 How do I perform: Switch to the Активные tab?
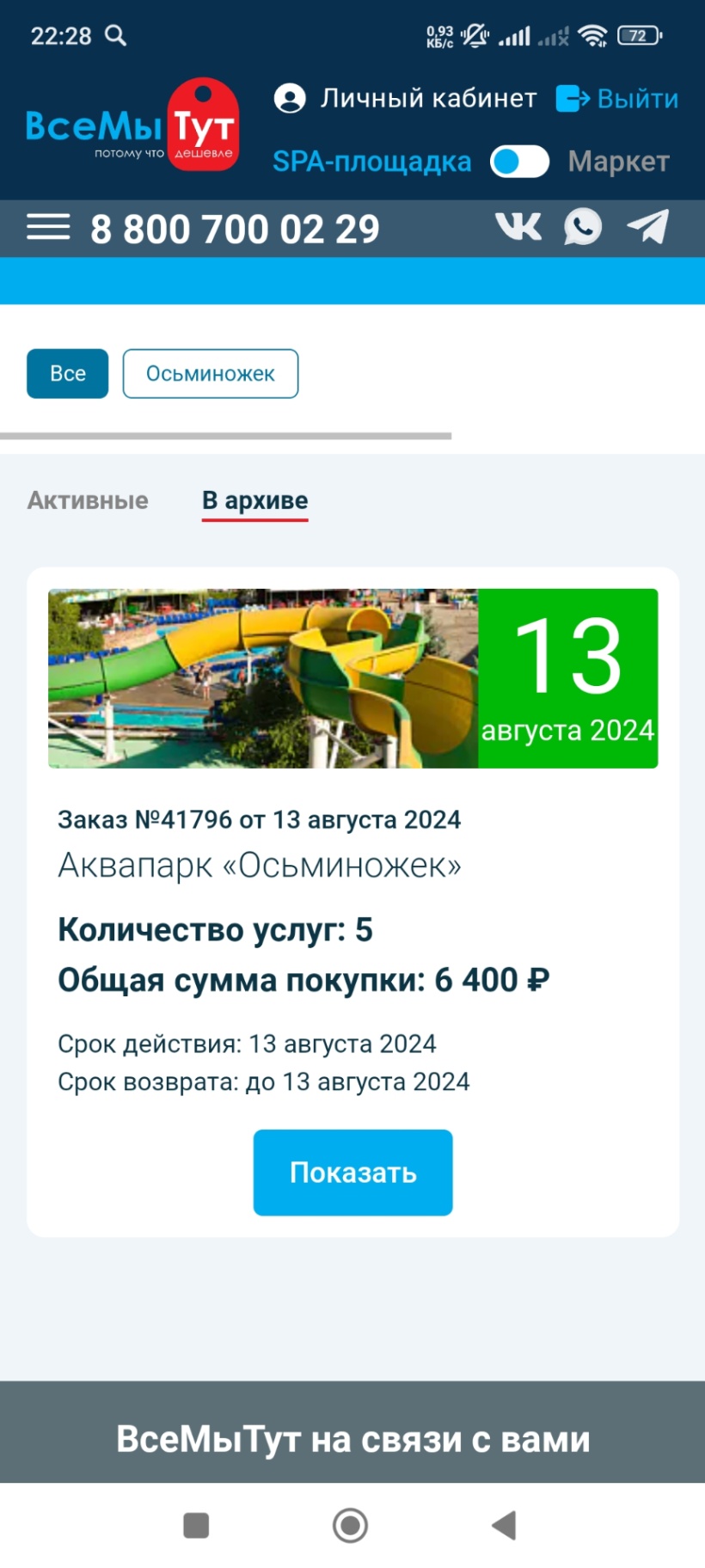click(88, 500)
